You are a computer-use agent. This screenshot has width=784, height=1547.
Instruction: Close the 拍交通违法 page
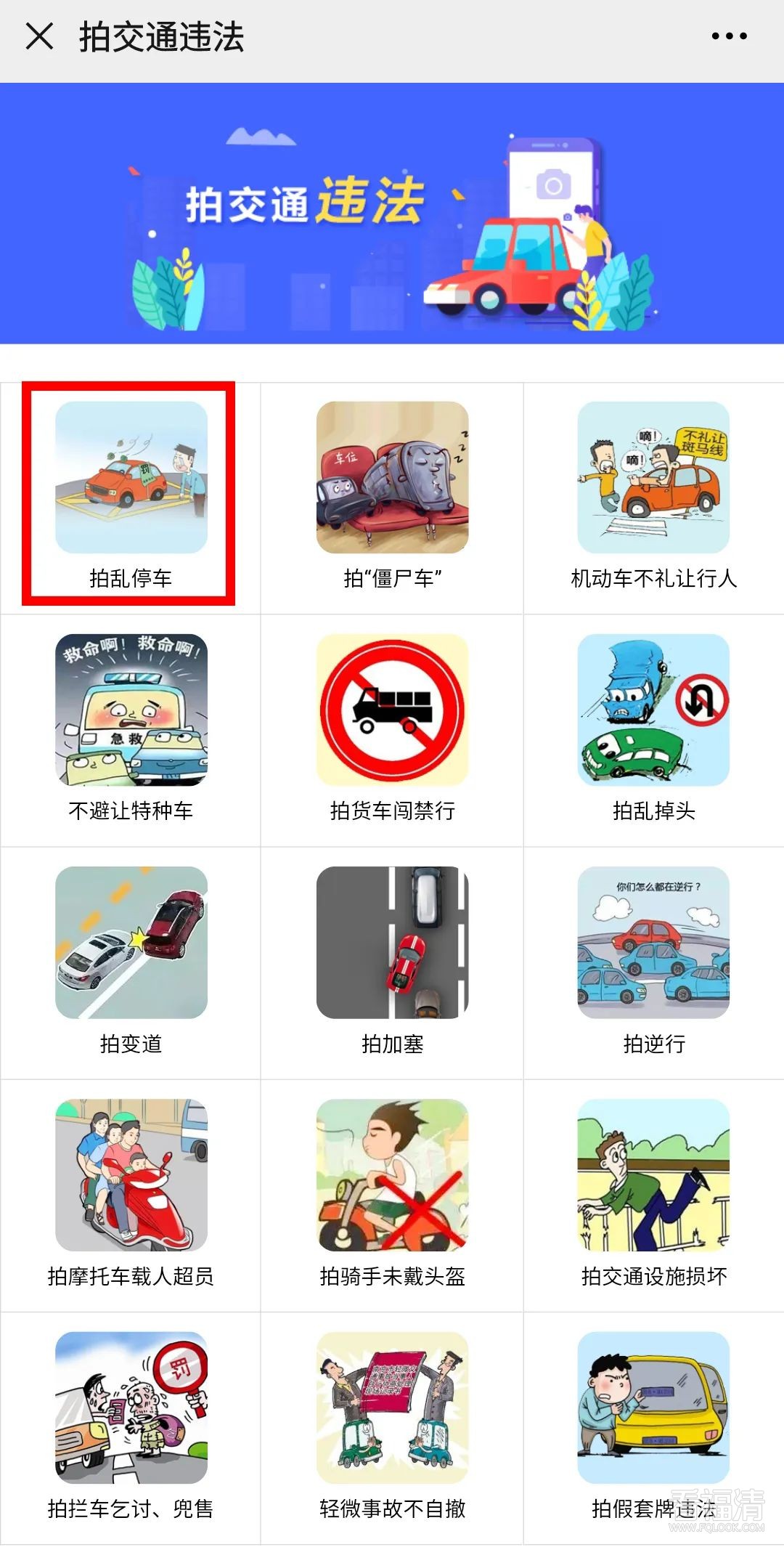click(x=39, y=36)
